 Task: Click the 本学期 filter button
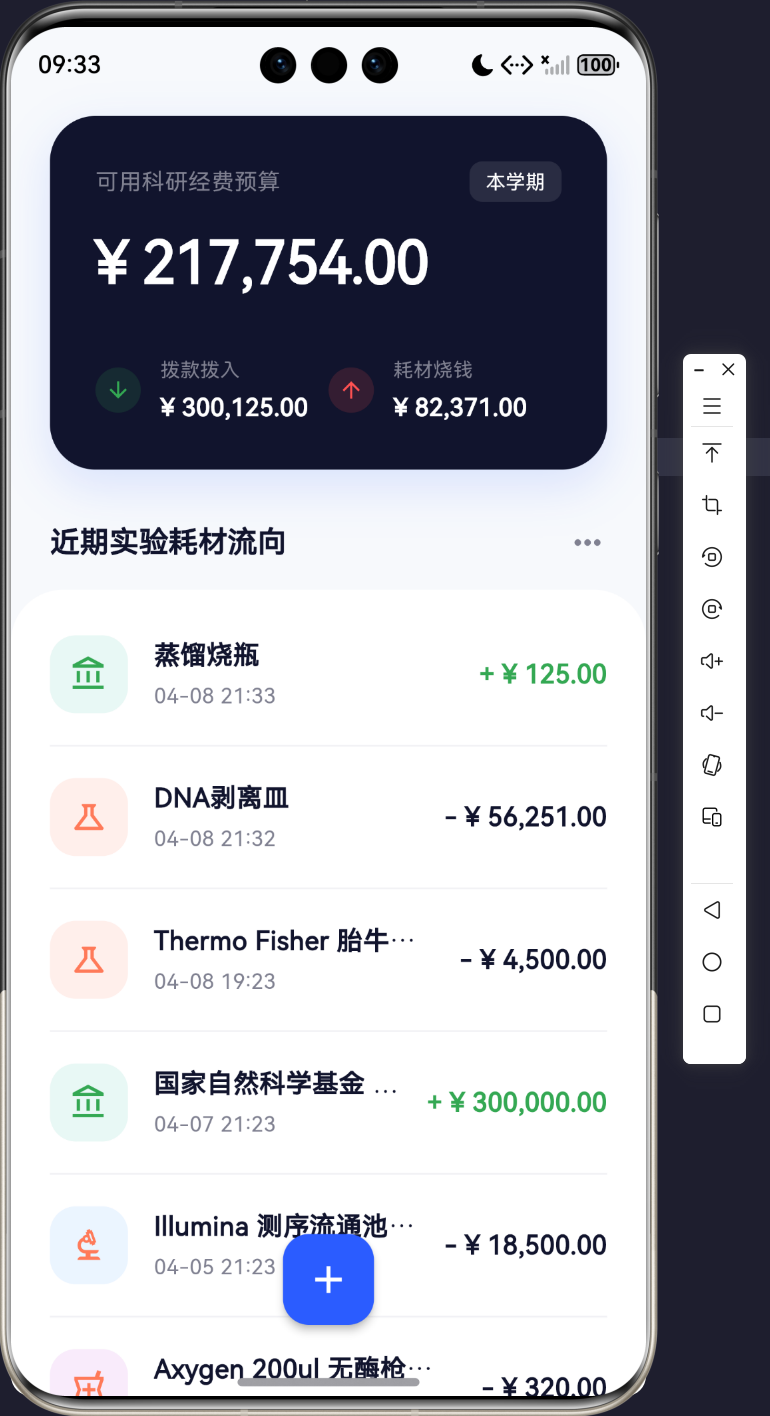pyautogui.click(x=515, y=182)
